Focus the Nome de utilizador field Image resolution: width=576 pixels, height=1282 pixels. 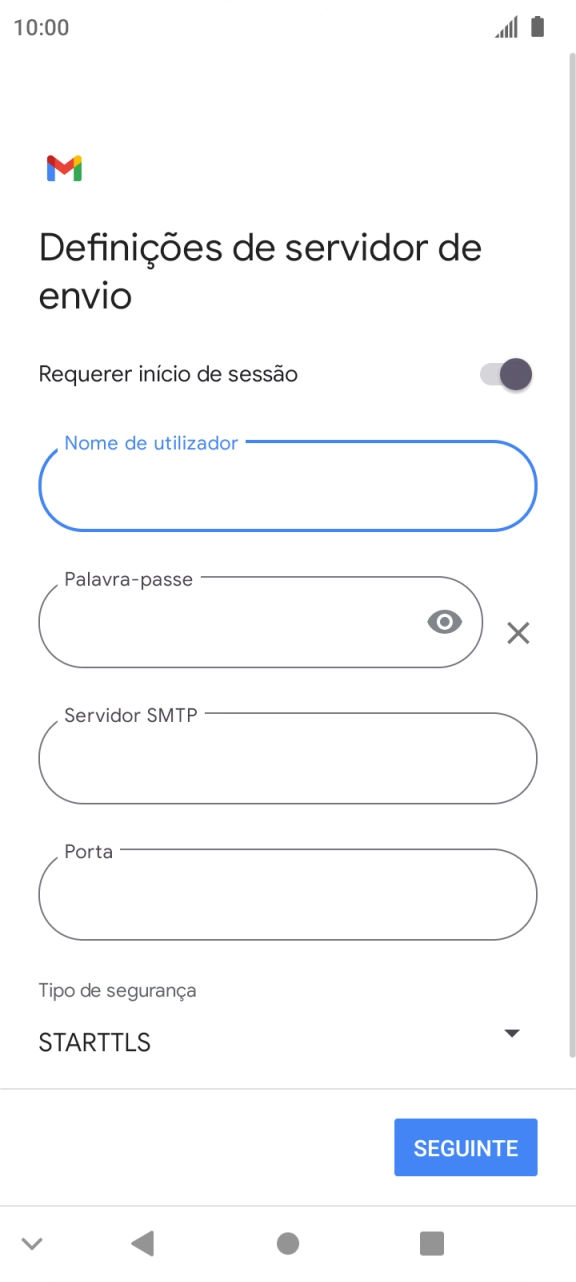[288, 486]
